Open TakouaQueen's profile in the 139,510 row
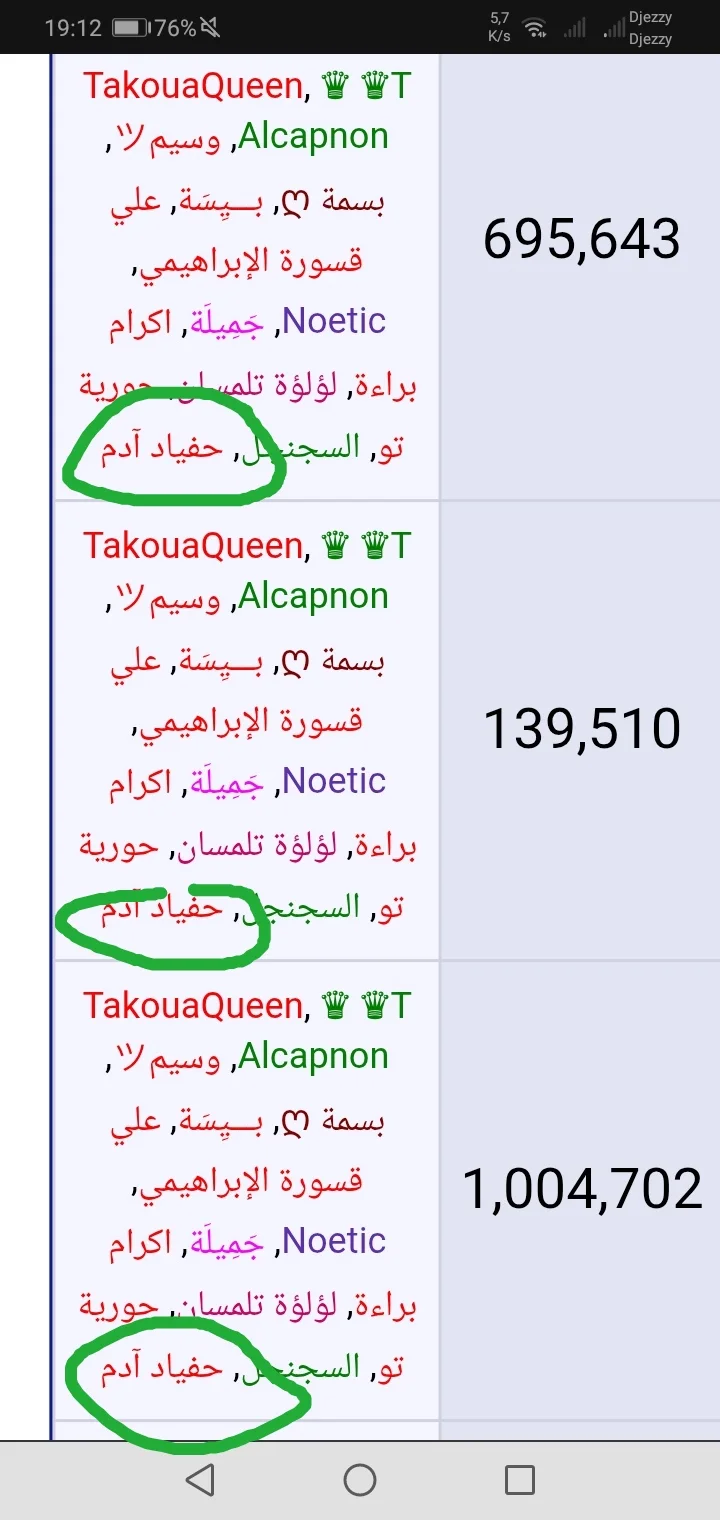 click(x=192, y=546)
